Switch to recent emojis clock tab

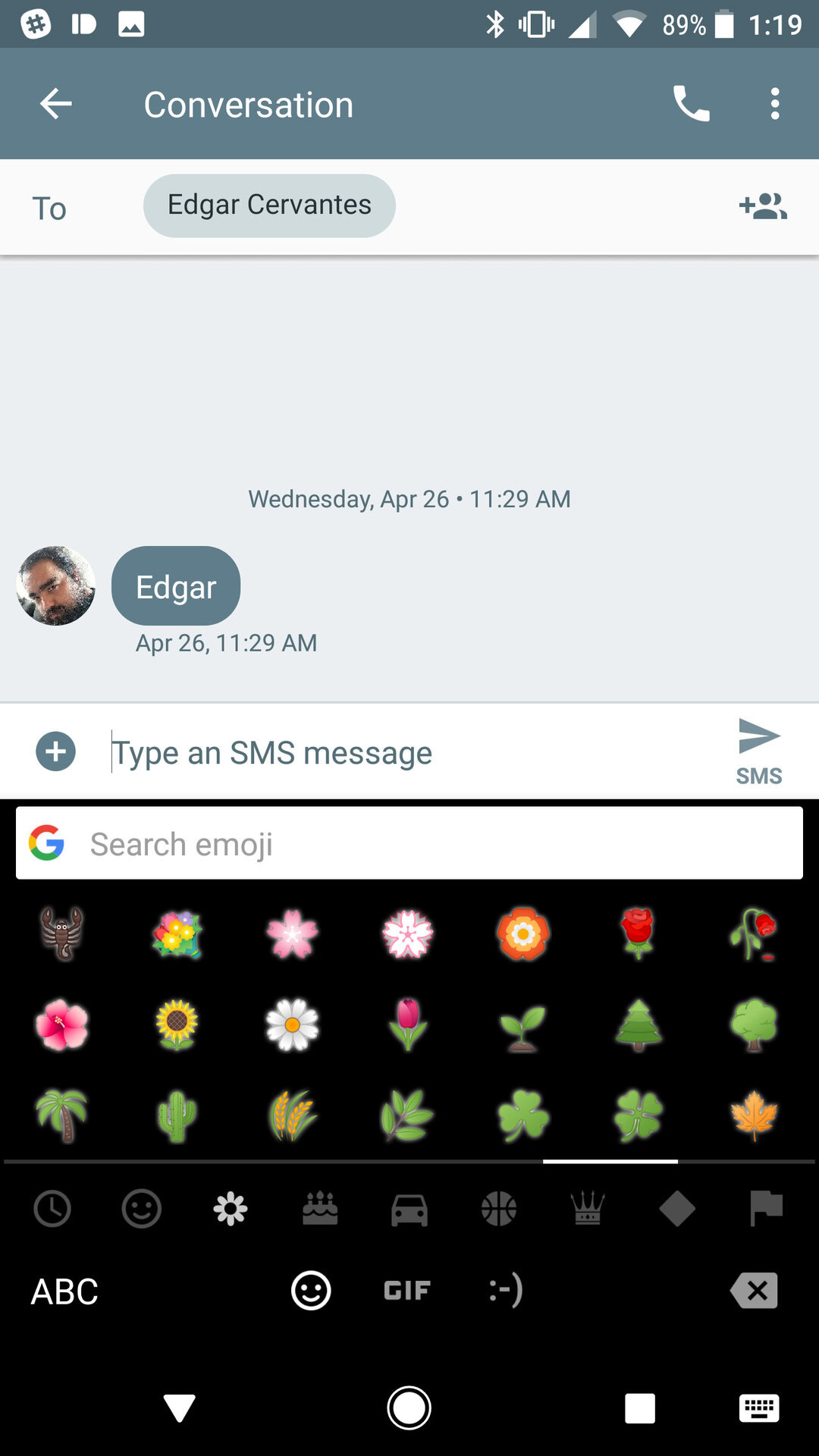[52, 1209]
